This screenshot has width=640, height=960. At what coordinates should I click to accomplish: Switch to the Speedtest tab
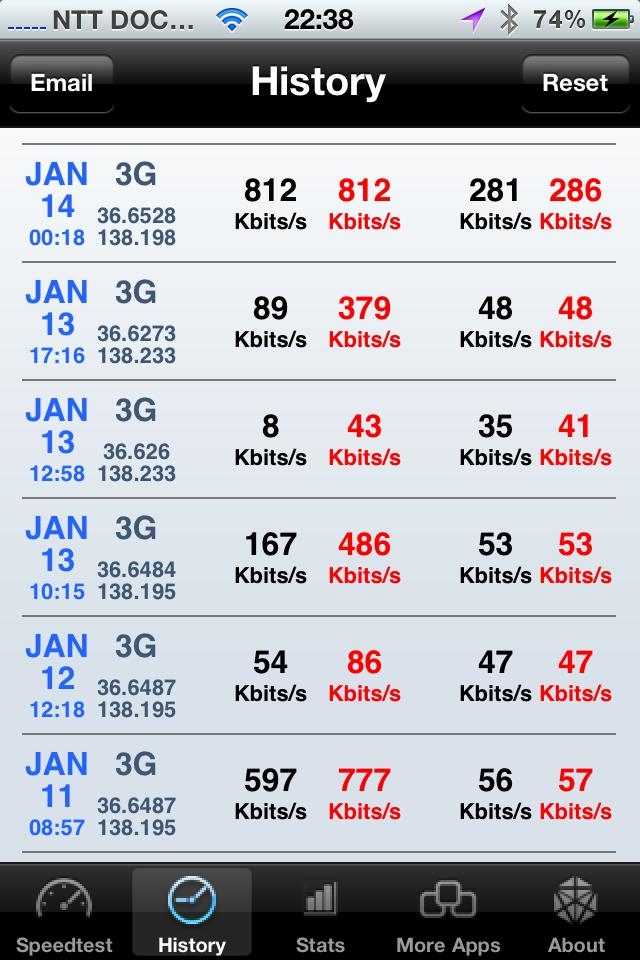(x=64, y=914)
